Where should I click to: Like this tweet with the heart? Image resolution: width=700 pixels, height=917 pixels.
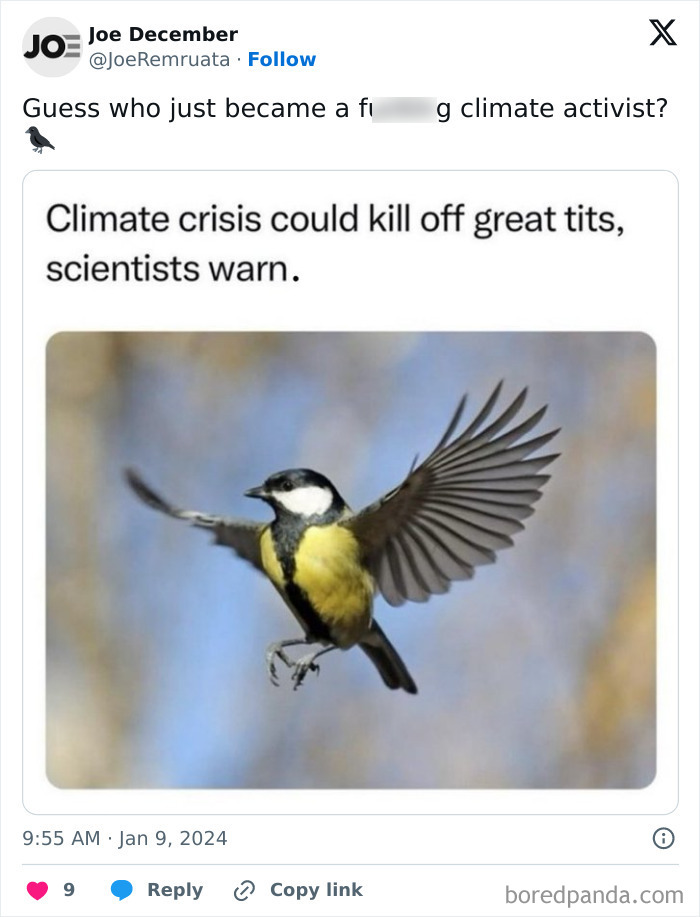(x=37, y=890)
